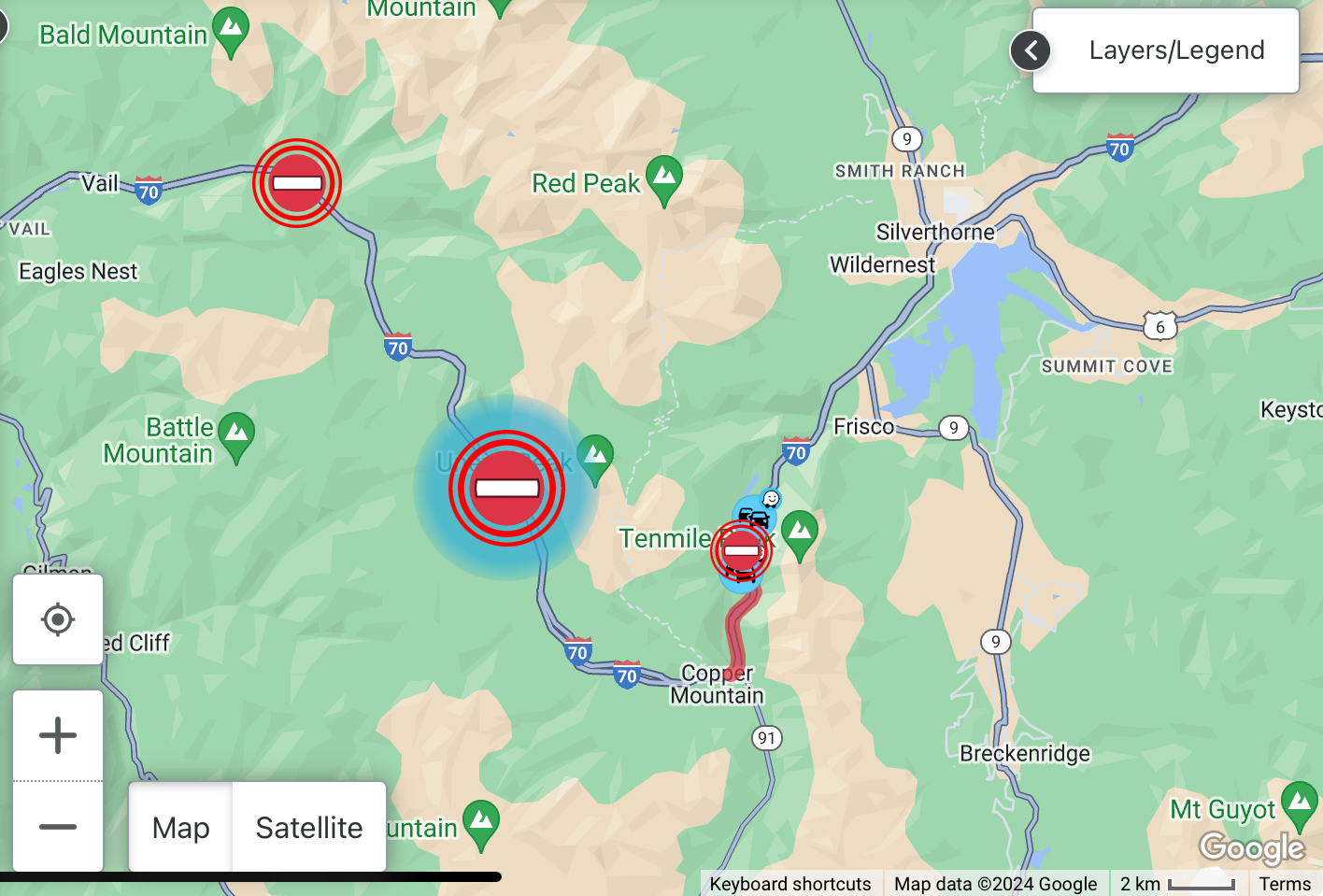Screen dimensions: 1323x896
Task: Open closure marker near Tenmile Peak
Action: pyautogui.click(x=742, y=551)
